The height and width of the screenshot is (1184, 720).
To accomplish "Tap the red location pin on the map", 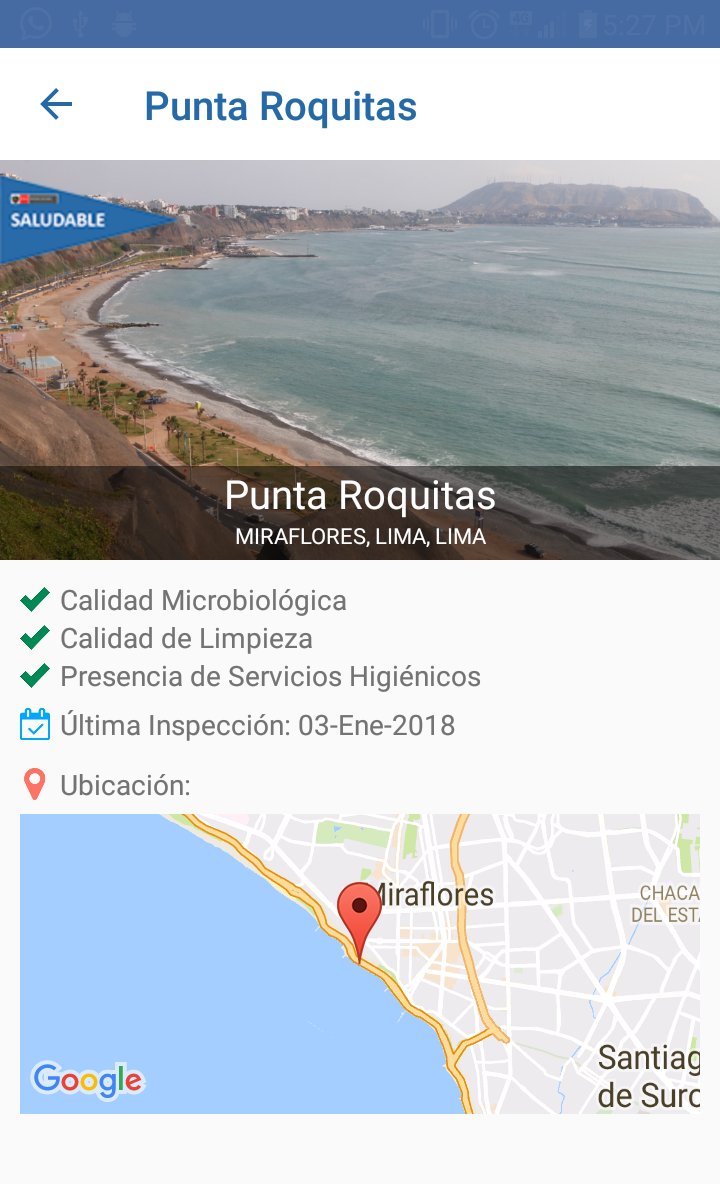I will point(359,914).
